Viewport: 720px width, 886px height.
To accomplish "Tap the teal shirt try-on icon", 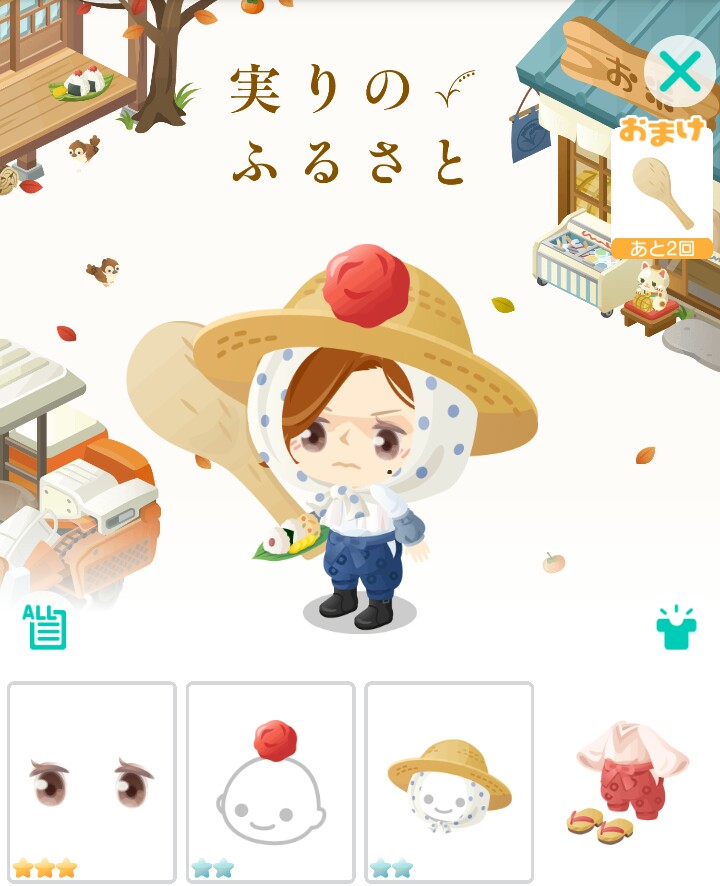I will [676, 628].
